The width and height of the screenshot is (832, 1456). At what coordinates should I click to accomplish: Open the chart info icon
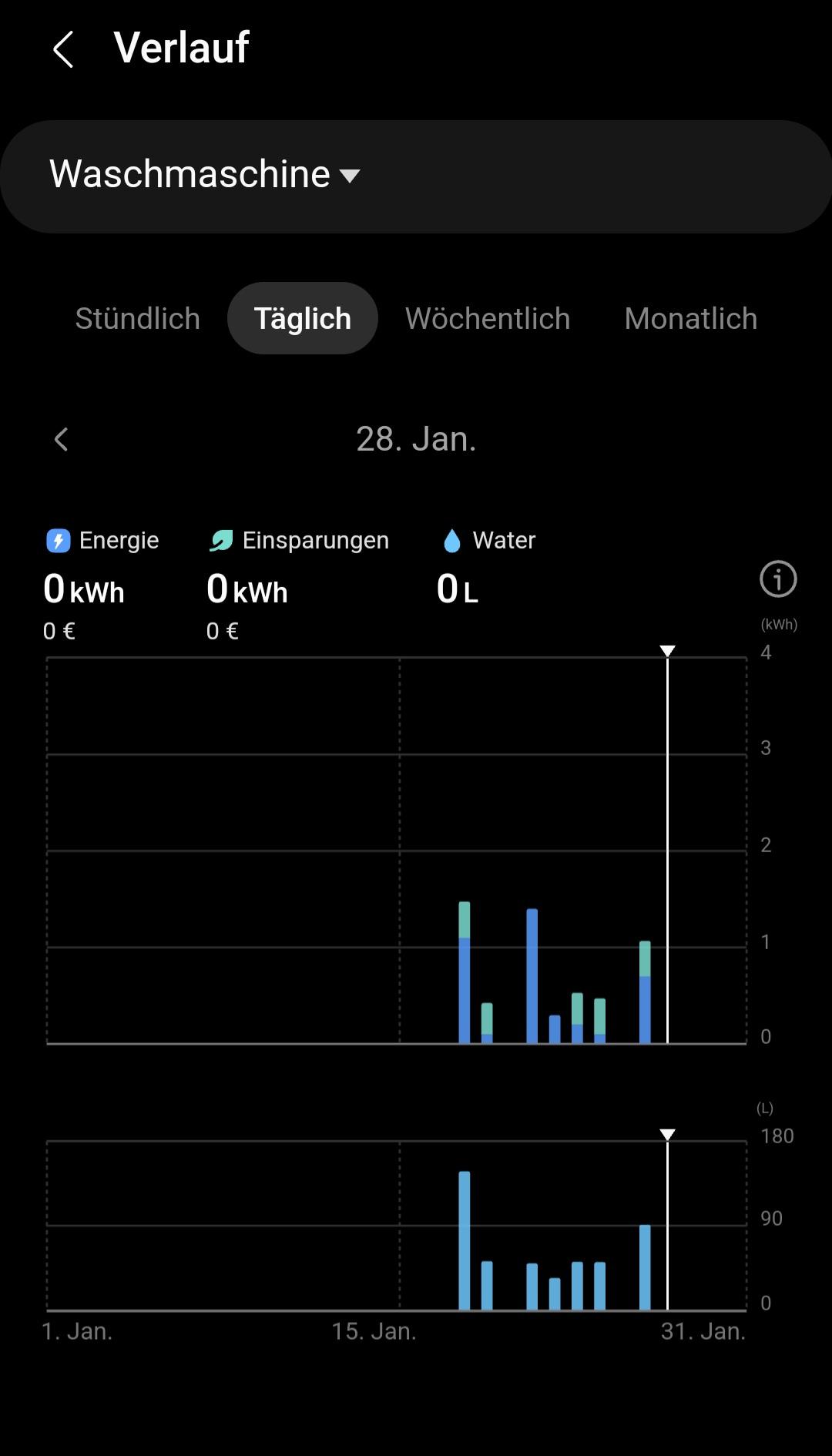point(778,579)
